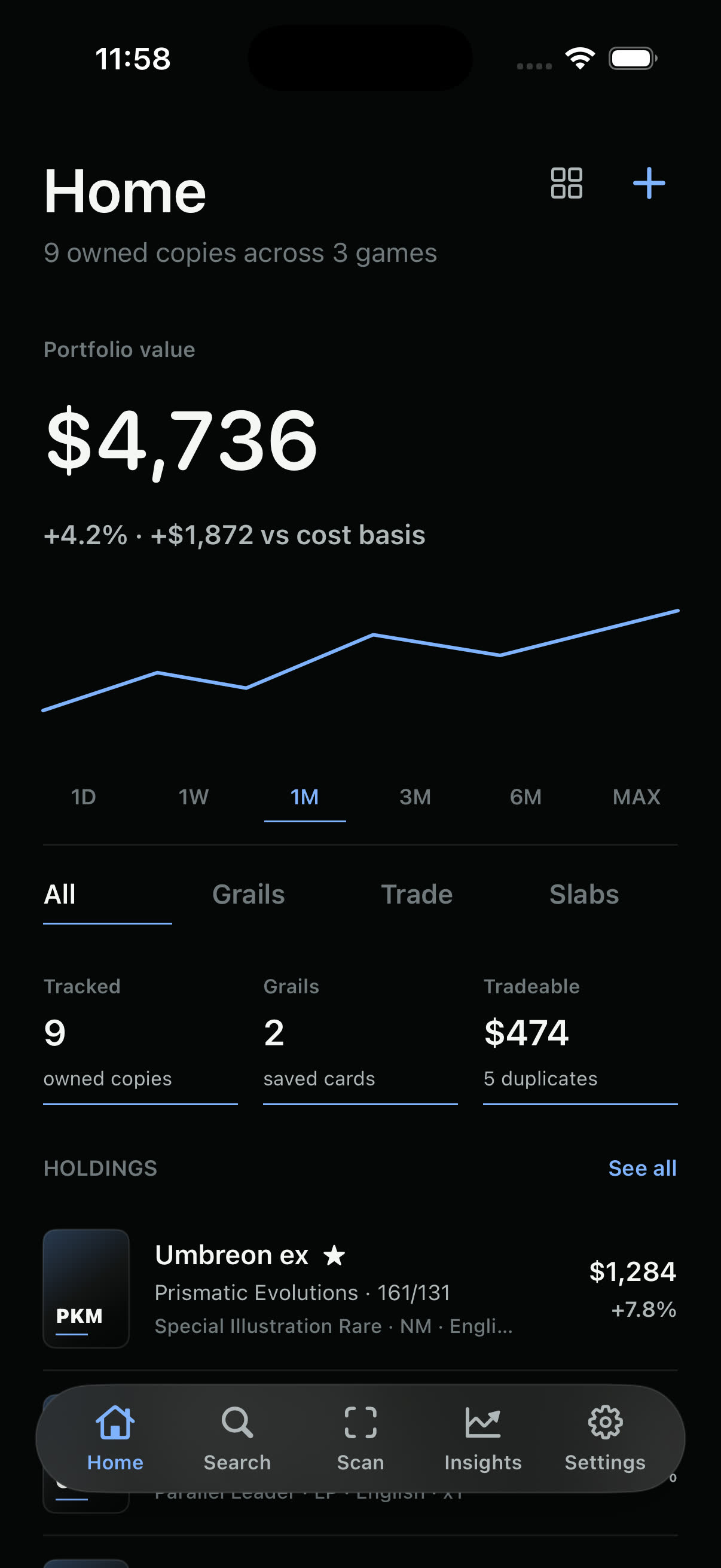Switch to the Slabs filter tab
The image size is (721, 1568).
coord(584,895)
